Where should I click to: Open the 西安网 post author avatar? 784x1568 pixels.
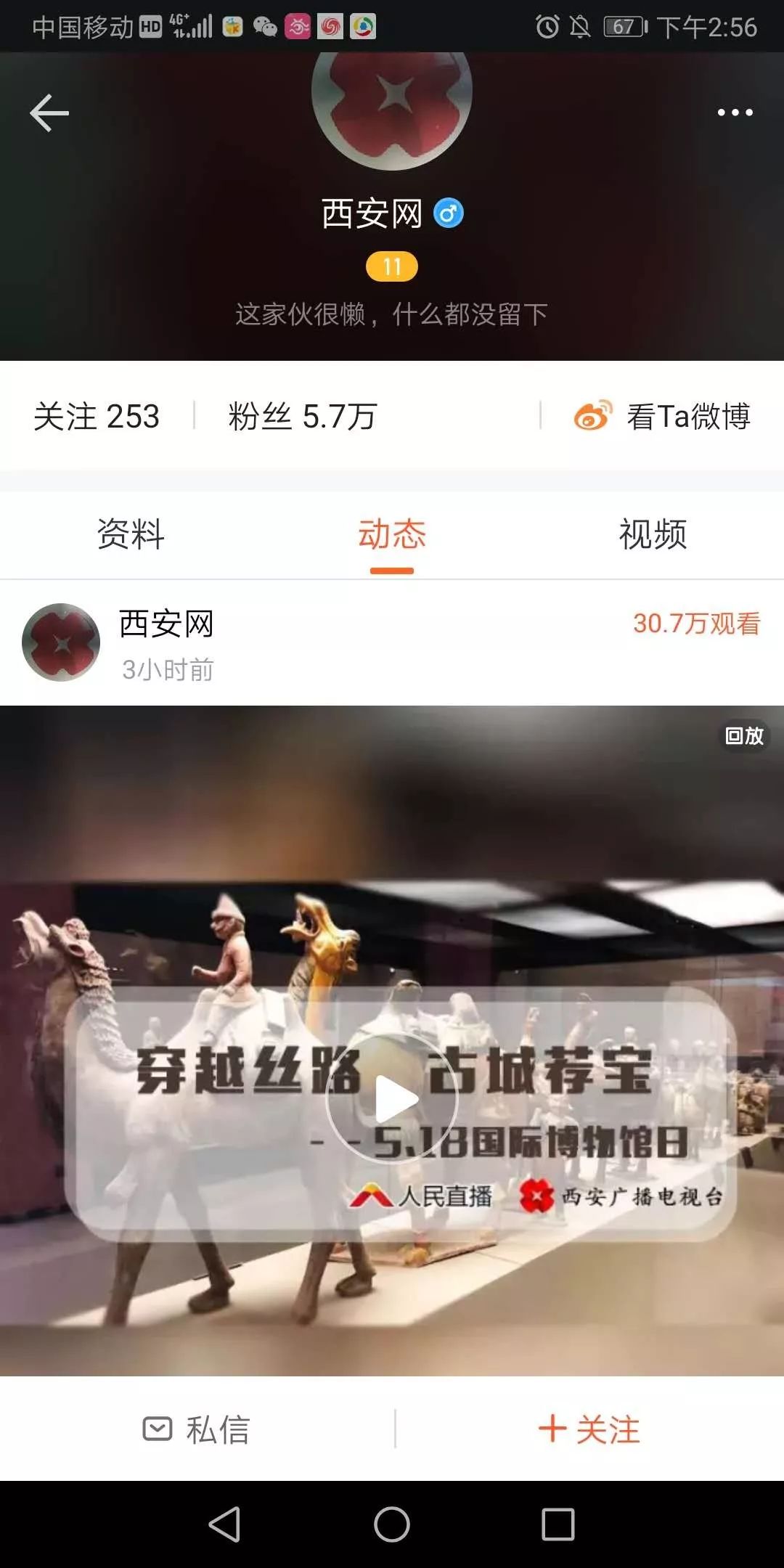(x=61, y=642)
